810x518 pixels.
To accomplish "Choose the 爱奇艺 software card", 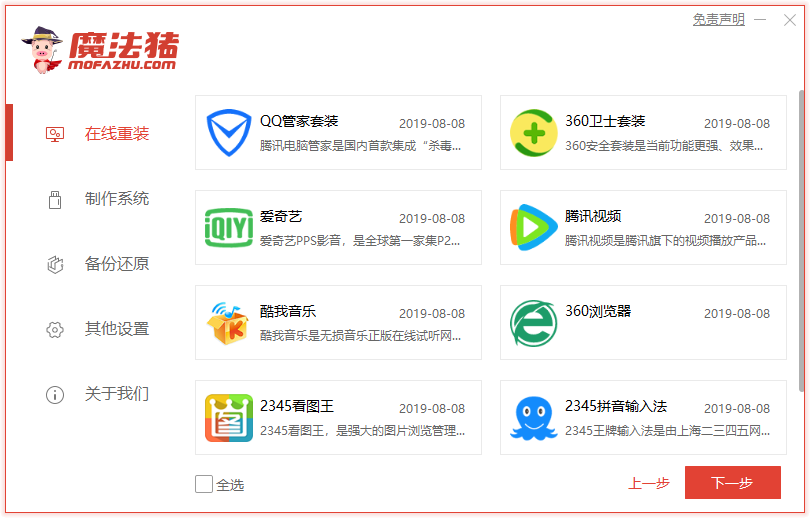I will (x=338, y=227).
